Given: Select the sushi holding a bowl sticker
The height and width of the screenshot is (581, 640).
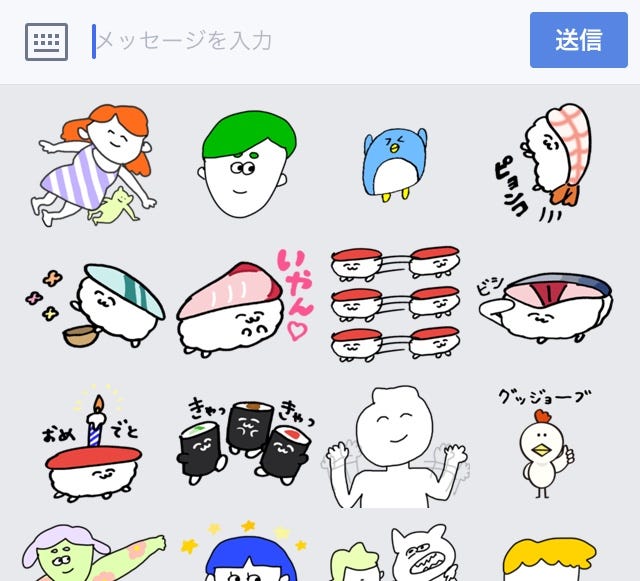Looking at the screenshot, I should click(95, 303).
